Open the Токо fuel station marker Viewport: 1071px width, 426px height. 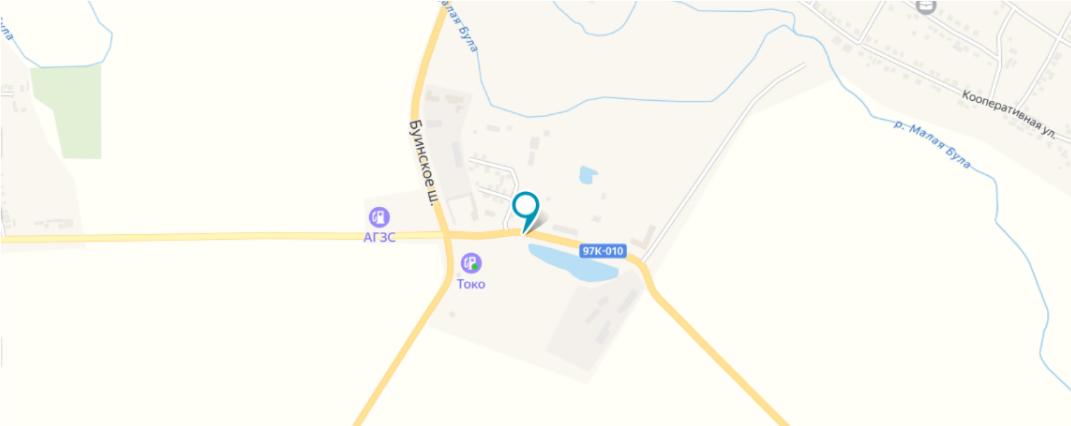coord(470,264)
